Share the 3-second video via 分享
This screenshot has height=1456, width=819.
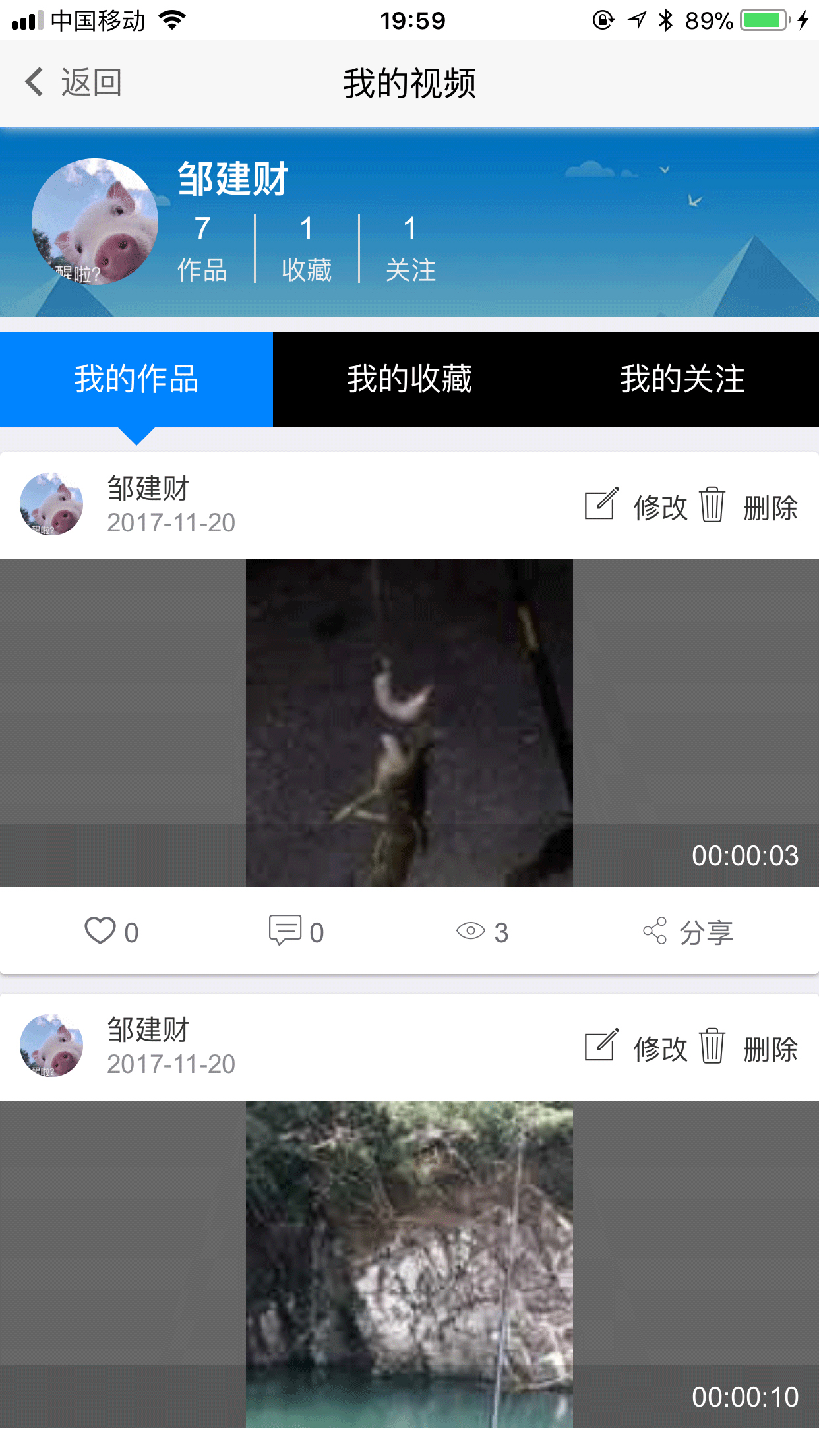688,932
